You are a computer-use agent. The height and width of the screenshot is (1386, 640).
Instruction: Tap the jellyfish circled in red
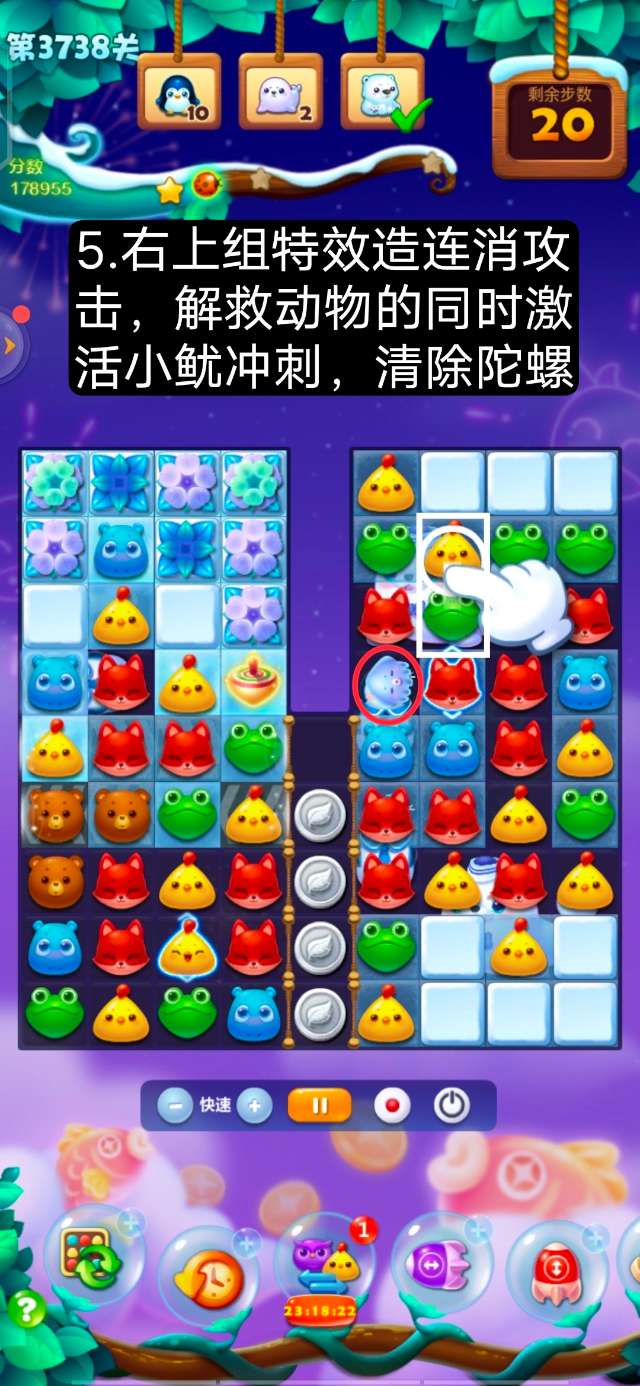pos(386,682)
